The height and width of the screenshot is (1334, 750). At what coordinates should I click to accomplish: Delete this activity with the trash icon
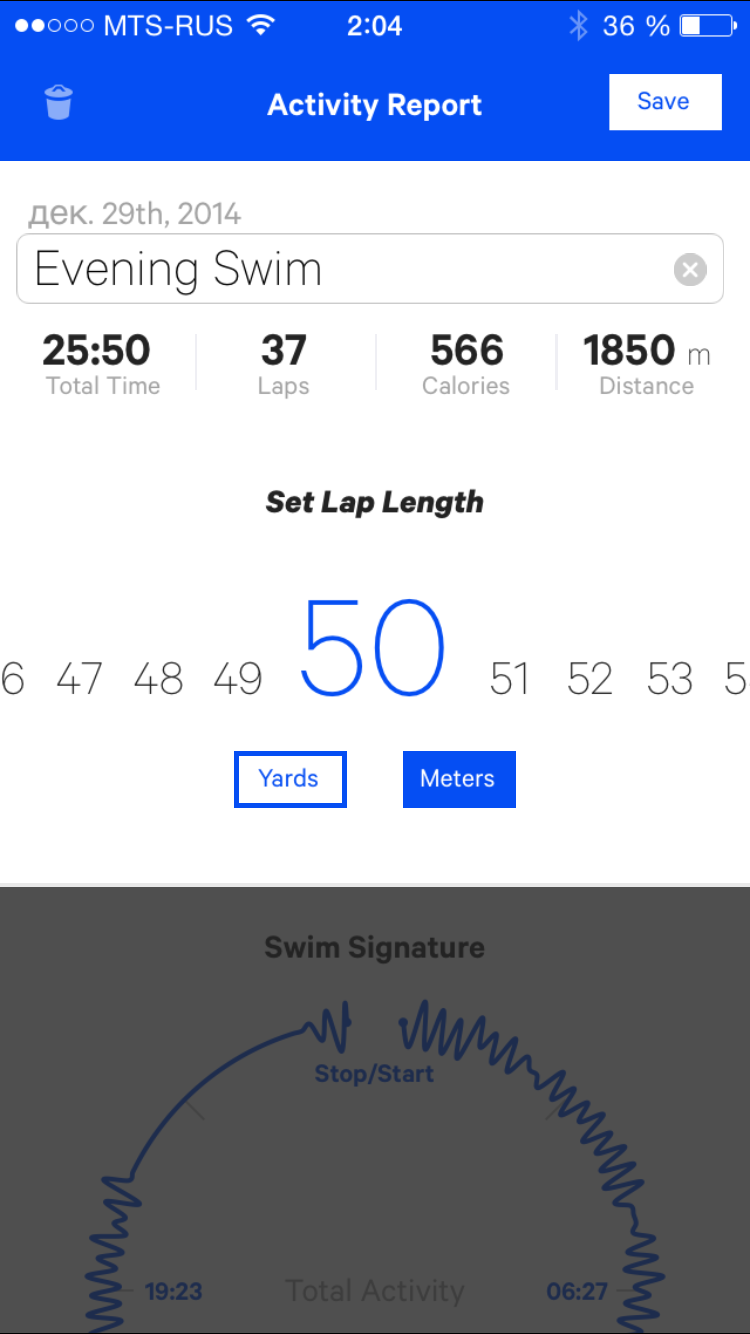click(59, 103)
